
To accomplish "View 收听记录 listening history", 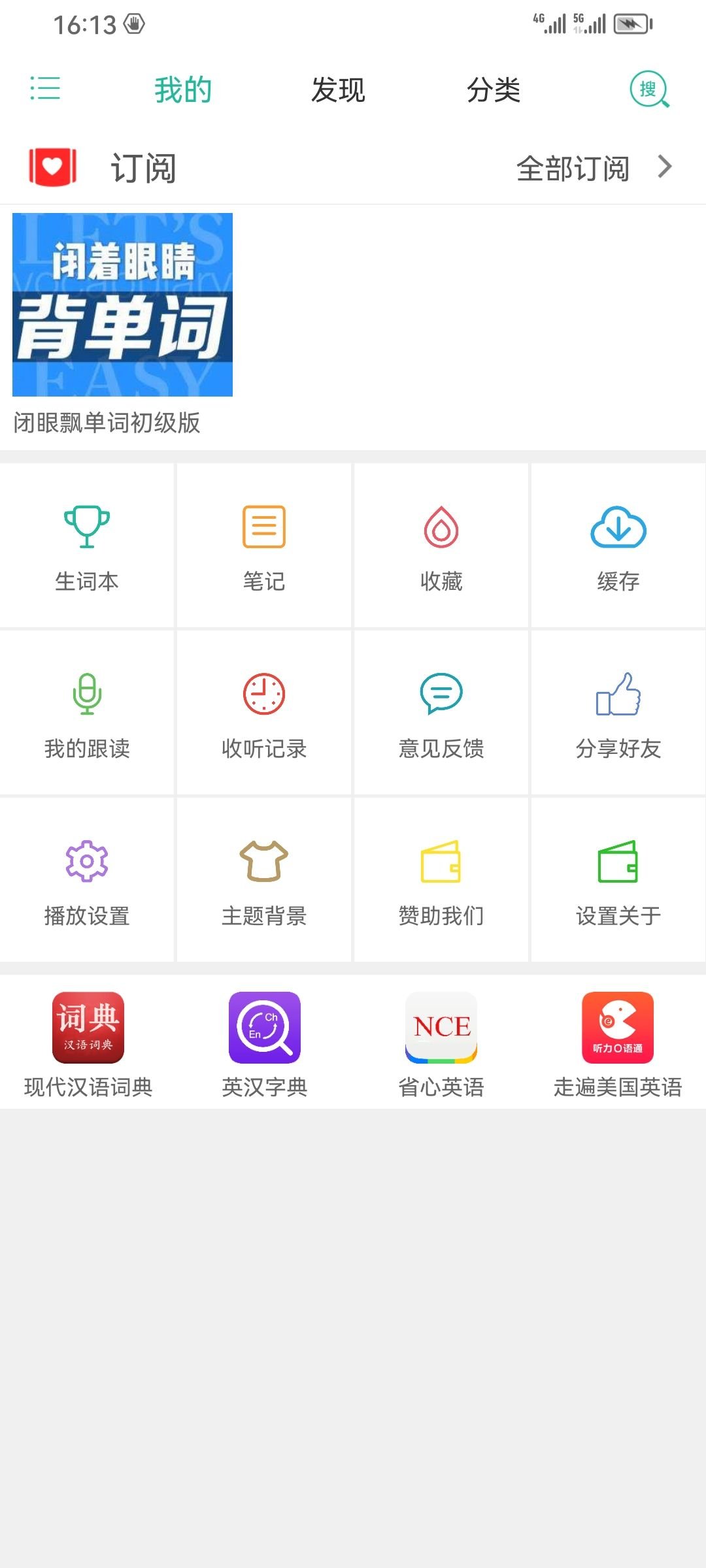I will [x=264, y=713].
